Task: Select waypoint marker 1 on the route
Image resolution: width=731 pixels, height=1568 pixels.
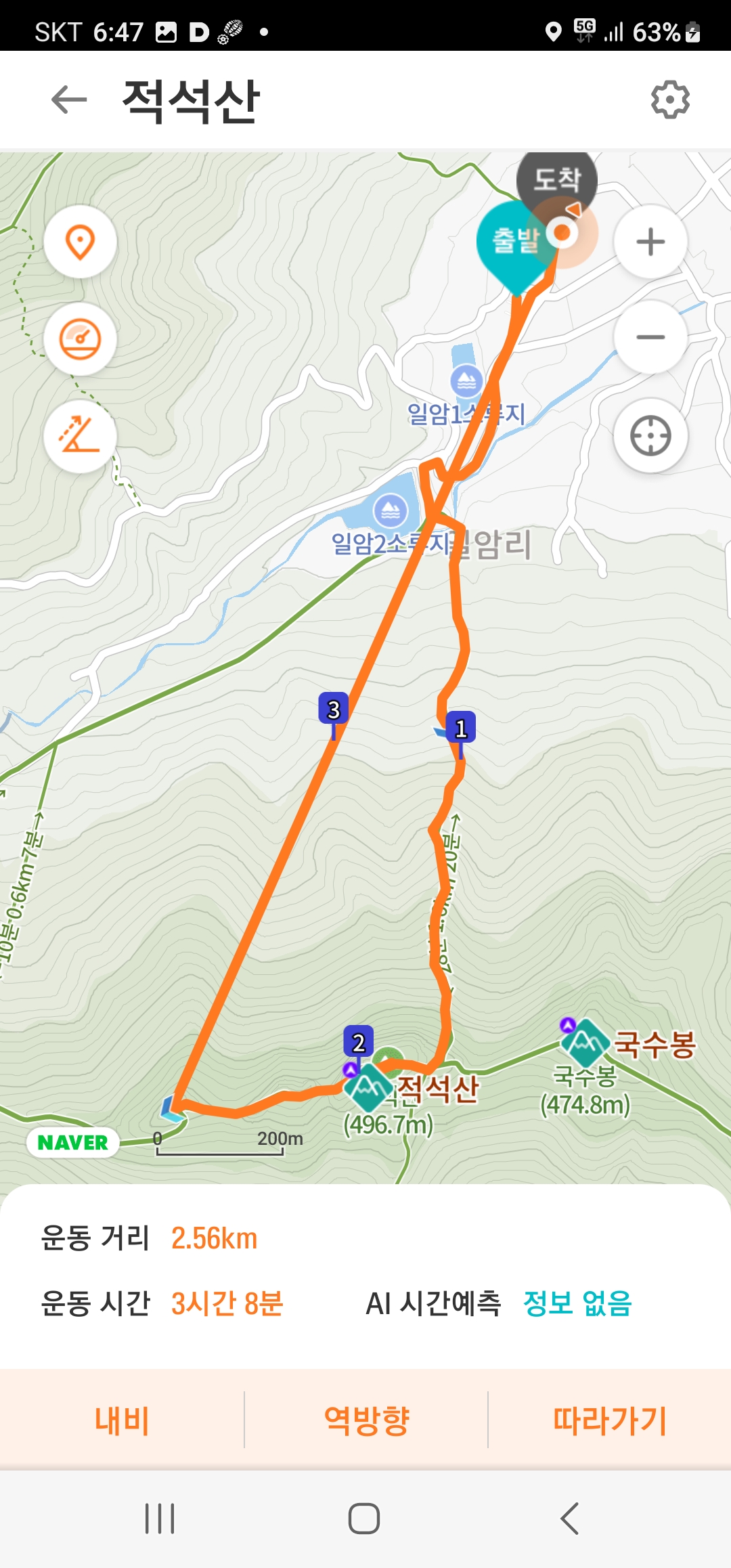Action: (461, 728)
